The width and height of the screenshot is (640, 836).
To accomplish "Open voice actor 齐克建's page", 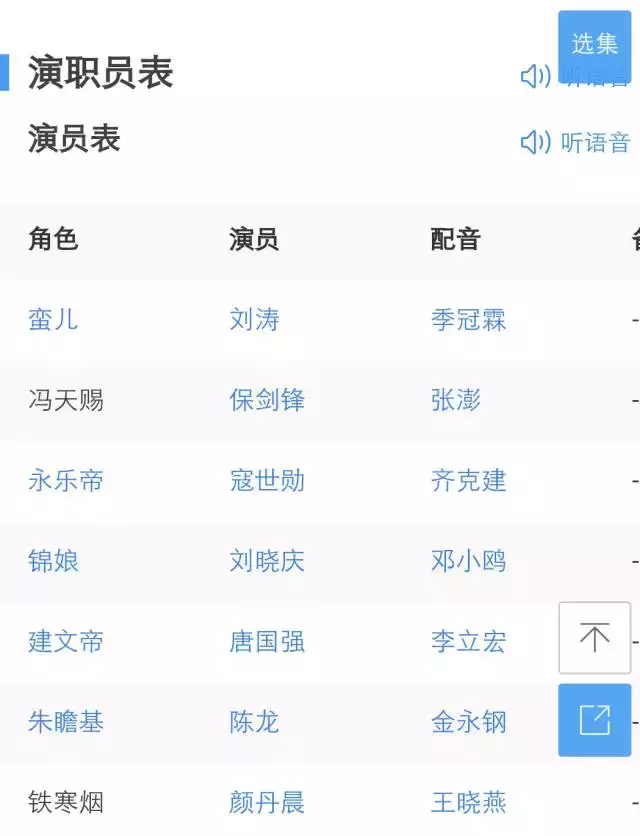I will coord(468,481).
